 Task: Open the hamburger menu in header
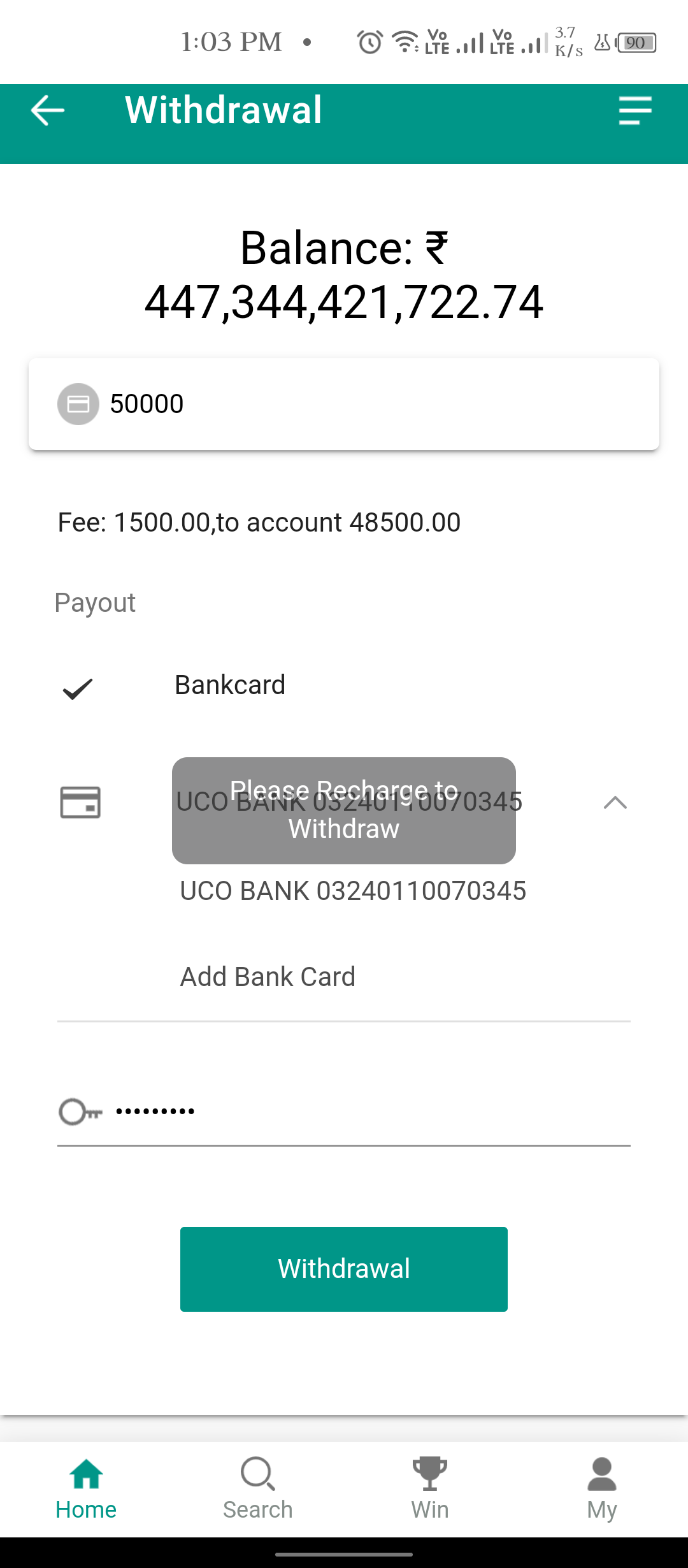coord(635,110)
